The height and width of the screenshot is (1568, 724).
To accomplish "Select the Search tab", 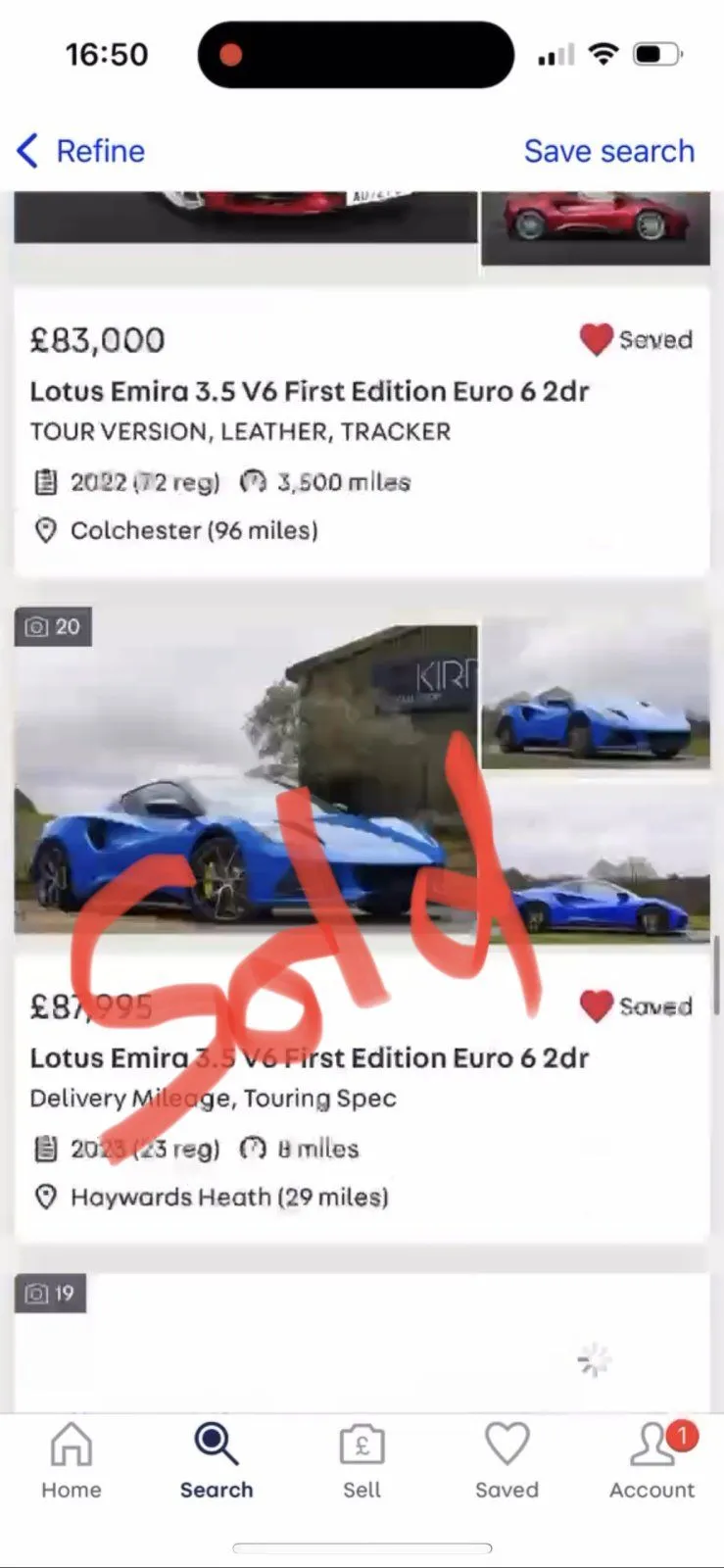I will point(217,1460).
